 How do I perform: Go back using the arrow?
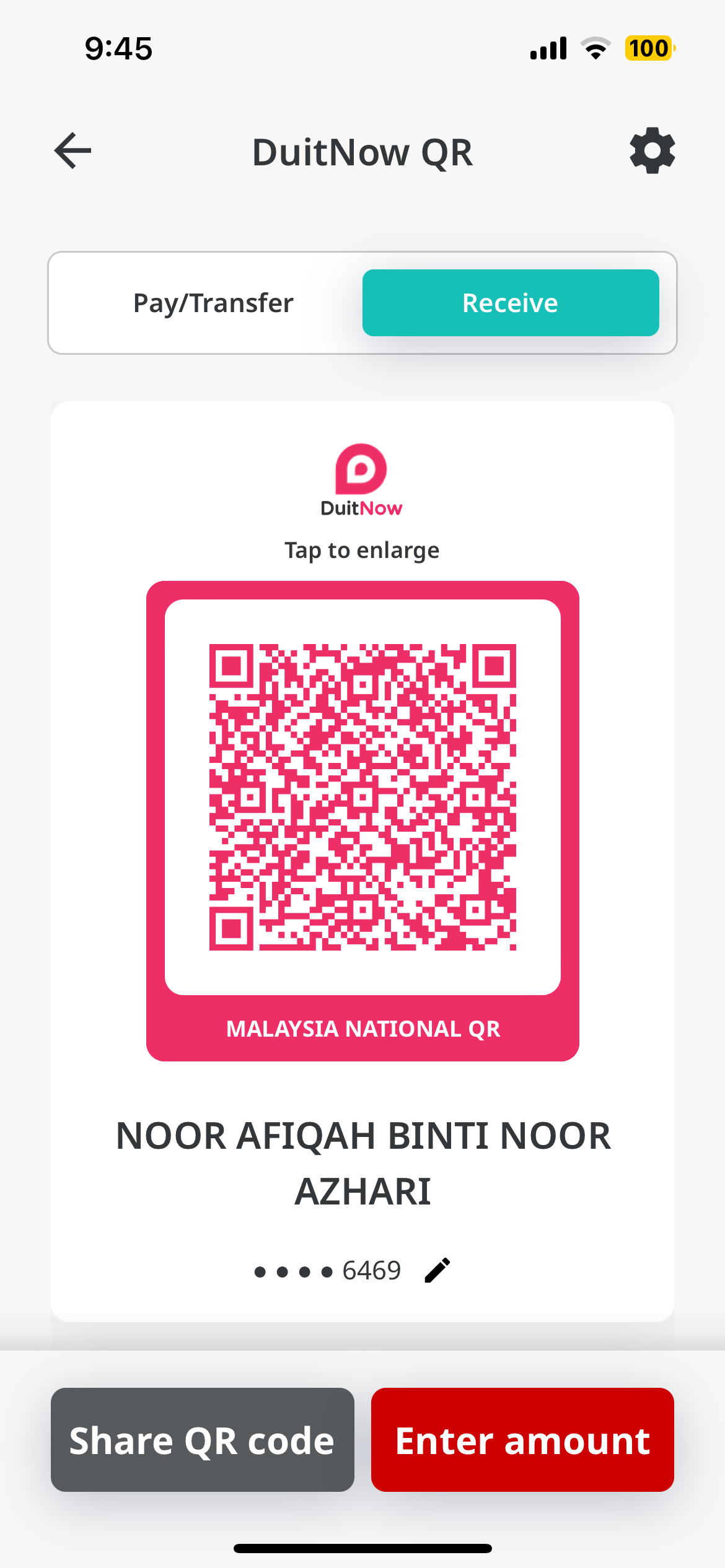click(73, 150)
